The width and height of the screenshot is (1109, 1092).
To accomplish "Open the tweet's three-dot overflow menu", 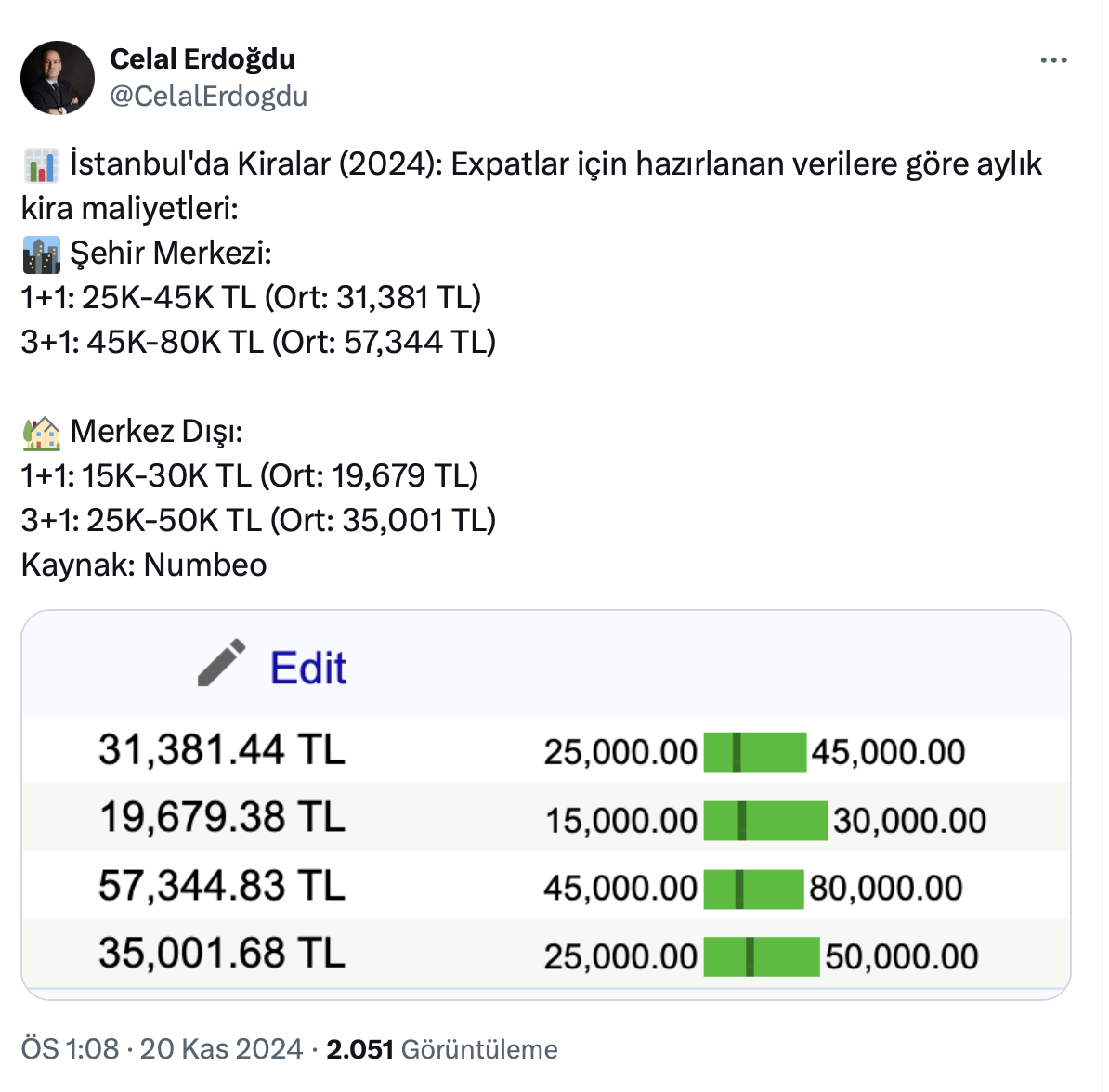I will [1053, 60].
